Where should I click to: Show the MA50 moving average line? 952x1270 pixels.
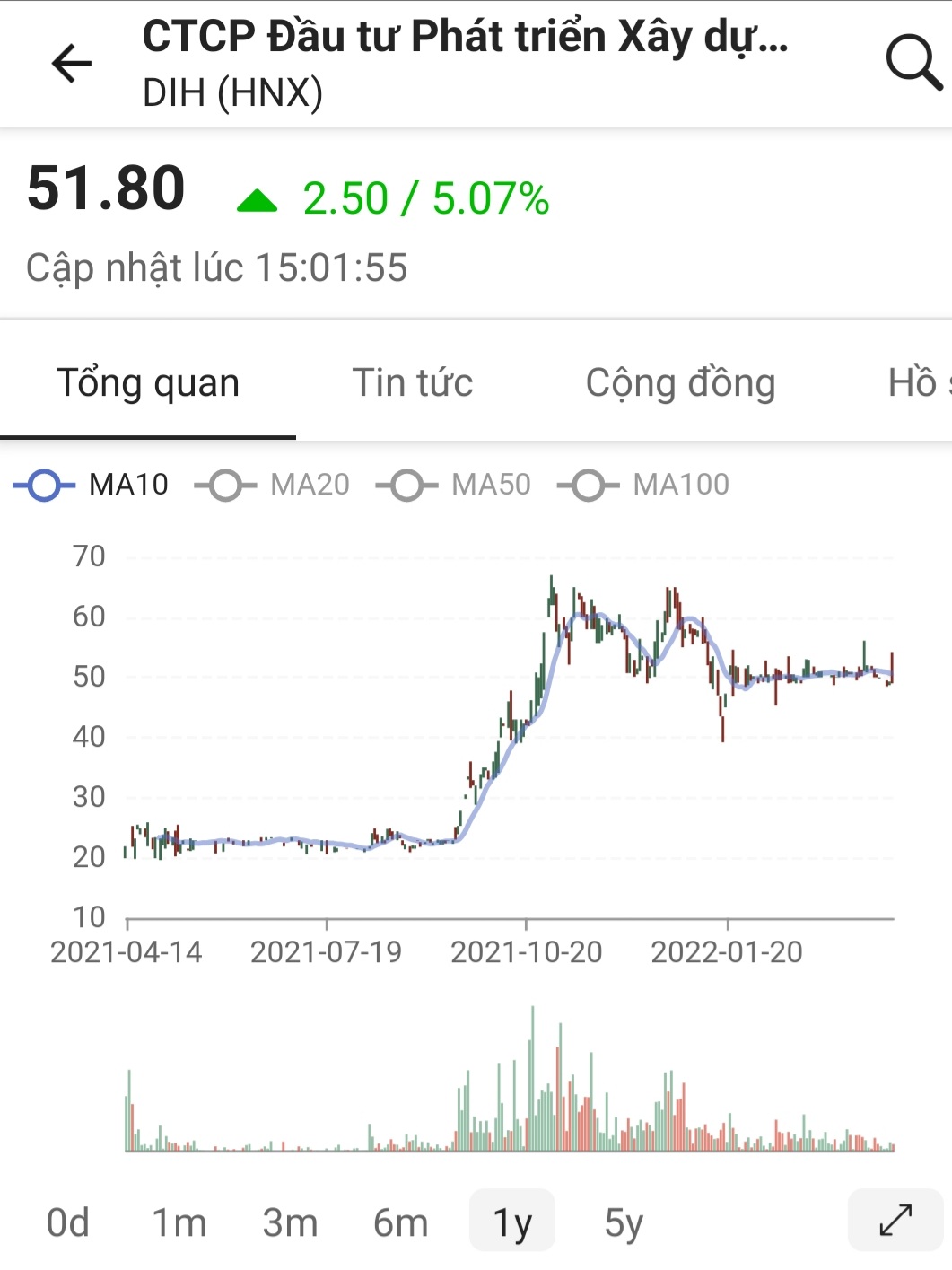point(454,485)
